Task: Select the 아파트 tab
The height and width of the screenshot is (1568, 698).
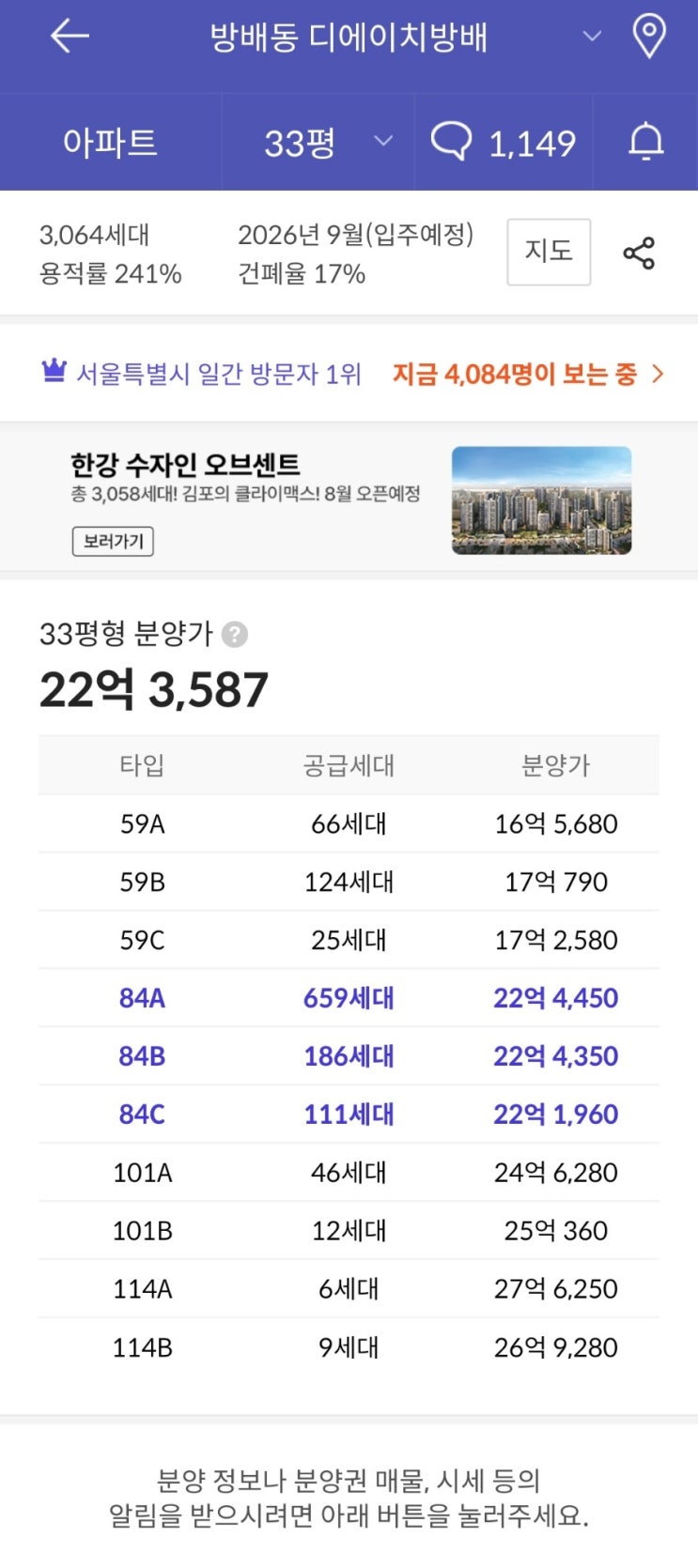Action: [110, 143]
